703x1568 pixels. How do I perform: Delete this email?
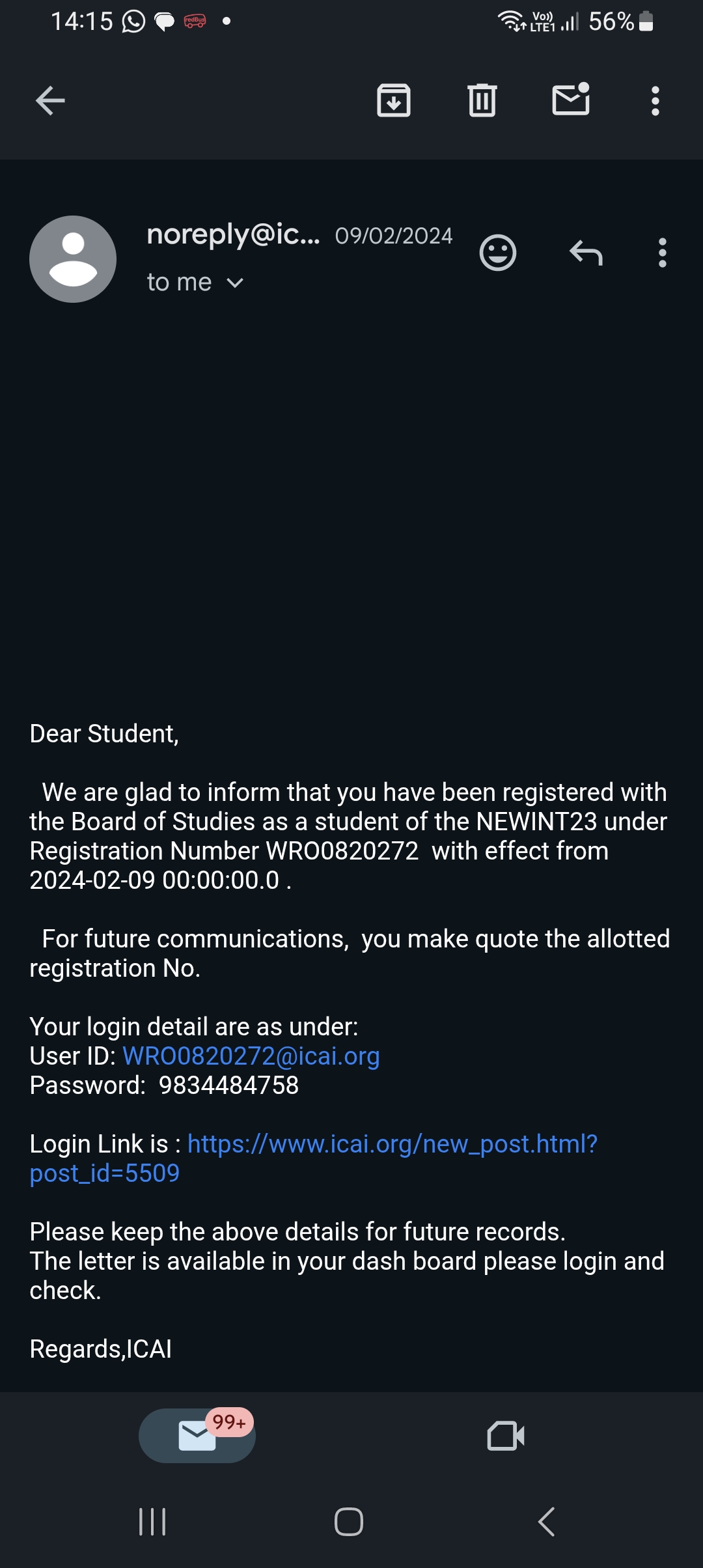(482, 101)
